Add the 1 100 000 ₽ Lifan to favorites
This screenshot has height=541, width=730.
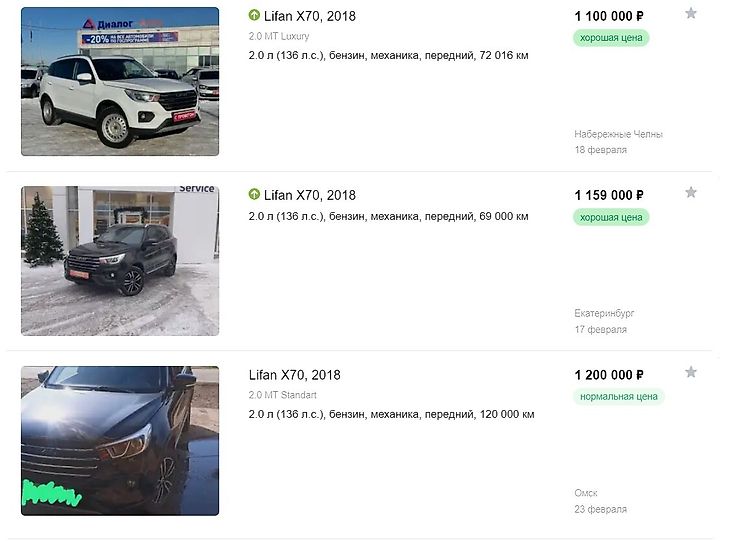click(x=690, y=14)
